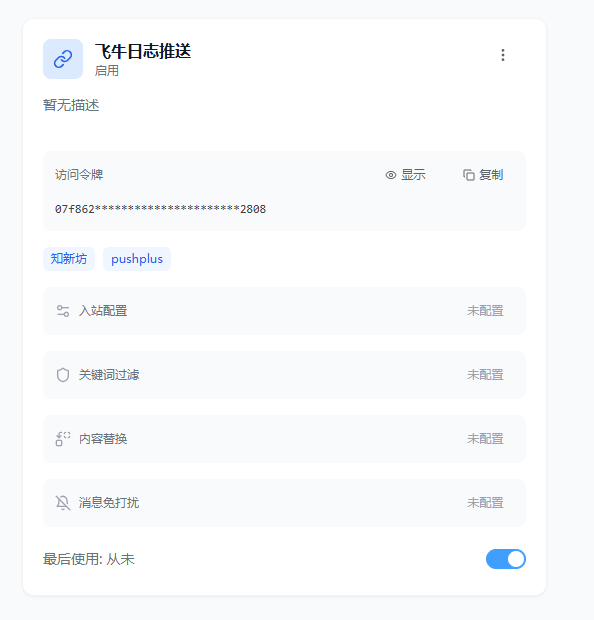Set up 消息免打扰
The height and width of the screenshot is (620, 594).
284,503
